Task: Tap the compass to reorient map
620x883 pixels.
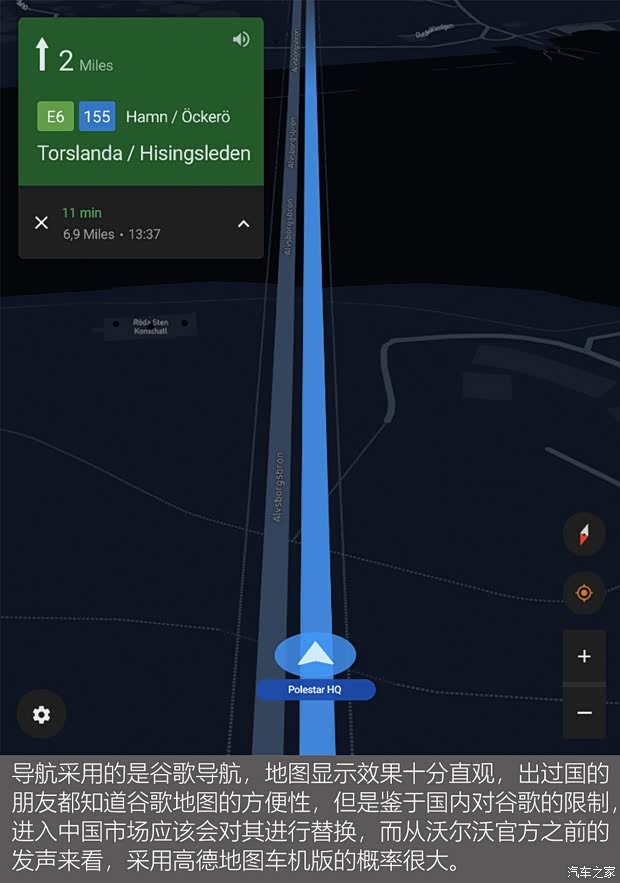Action: click(584, 534)
